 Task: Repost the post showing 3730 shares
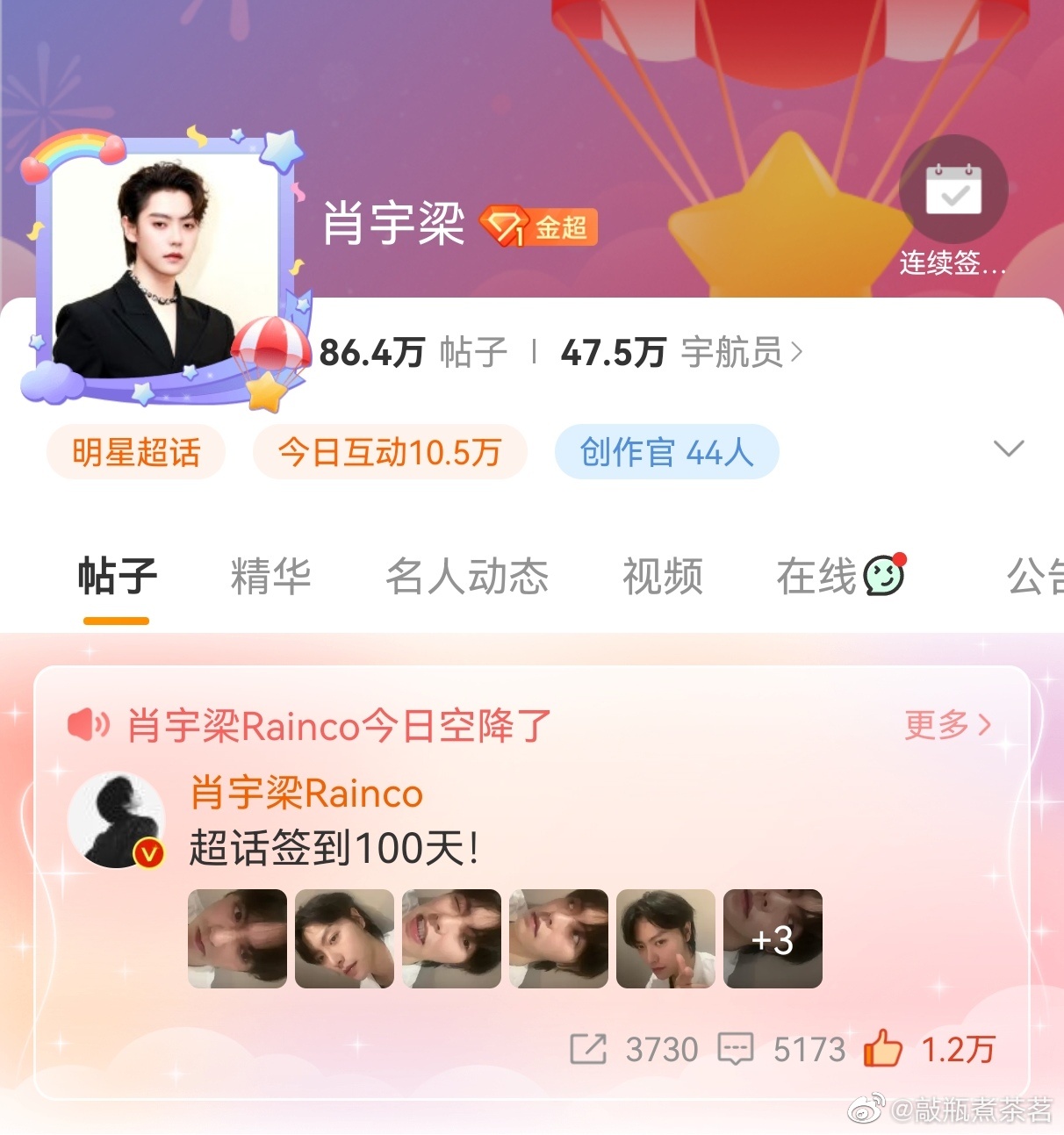588,1049
